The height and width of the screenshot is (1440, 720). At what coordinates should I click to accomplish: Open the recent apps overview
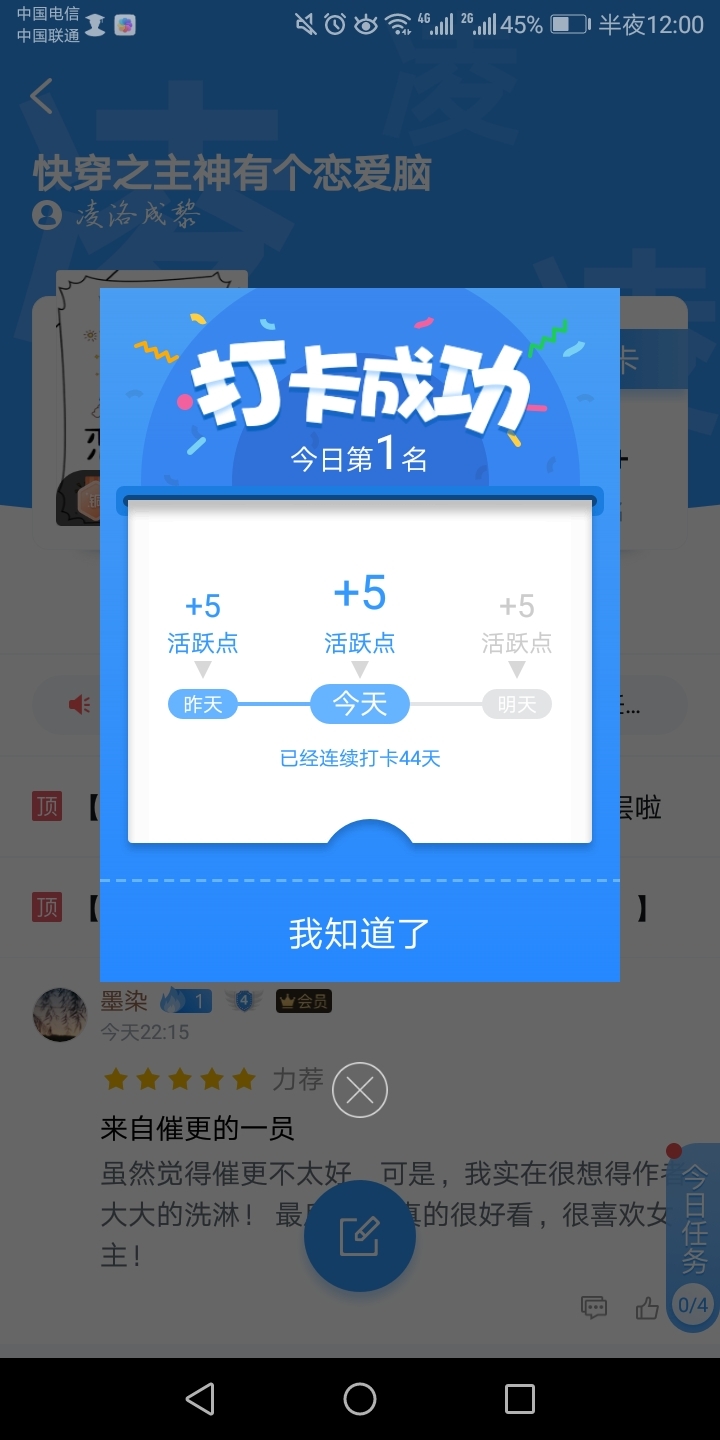(x=520, y=1399)
